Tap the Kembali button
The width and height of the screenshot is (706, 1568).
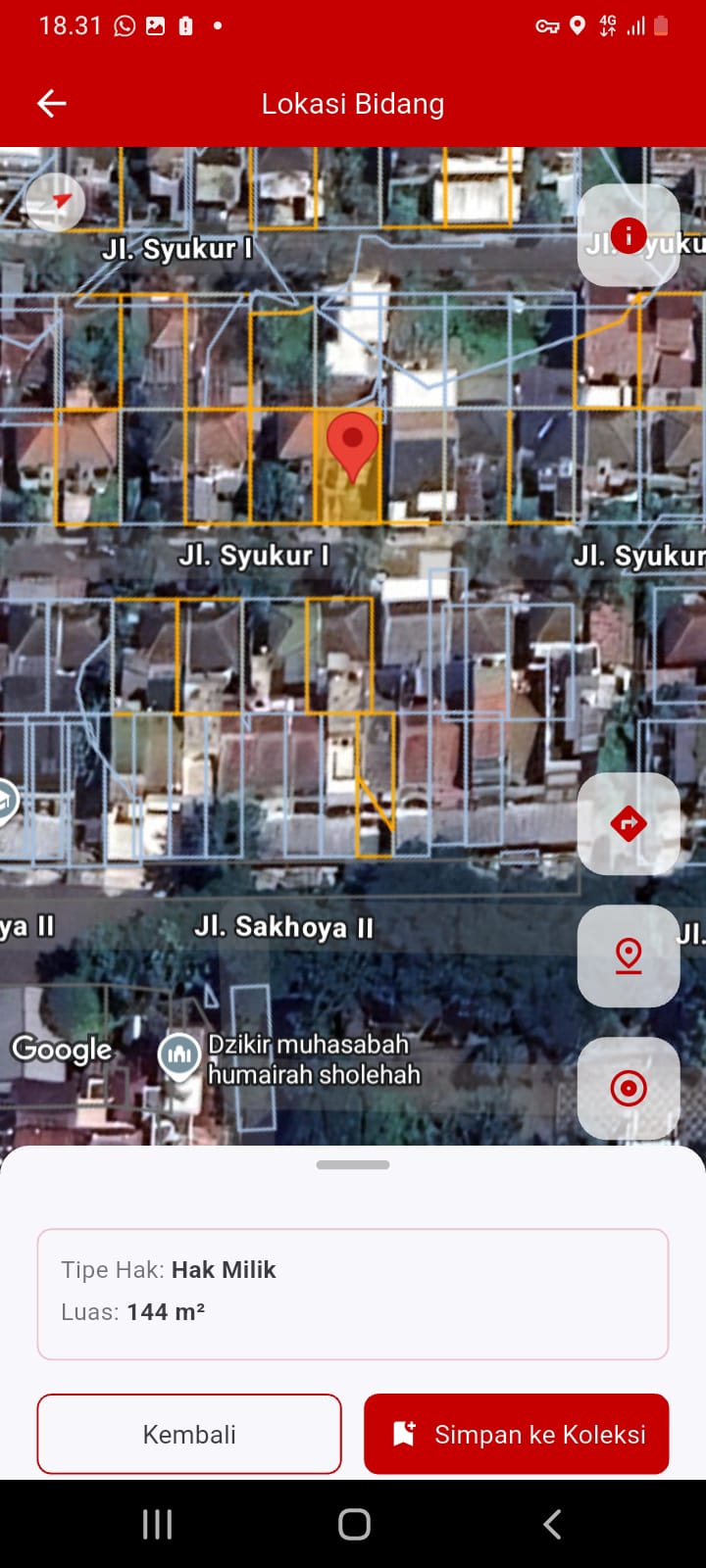(189, 1434)
